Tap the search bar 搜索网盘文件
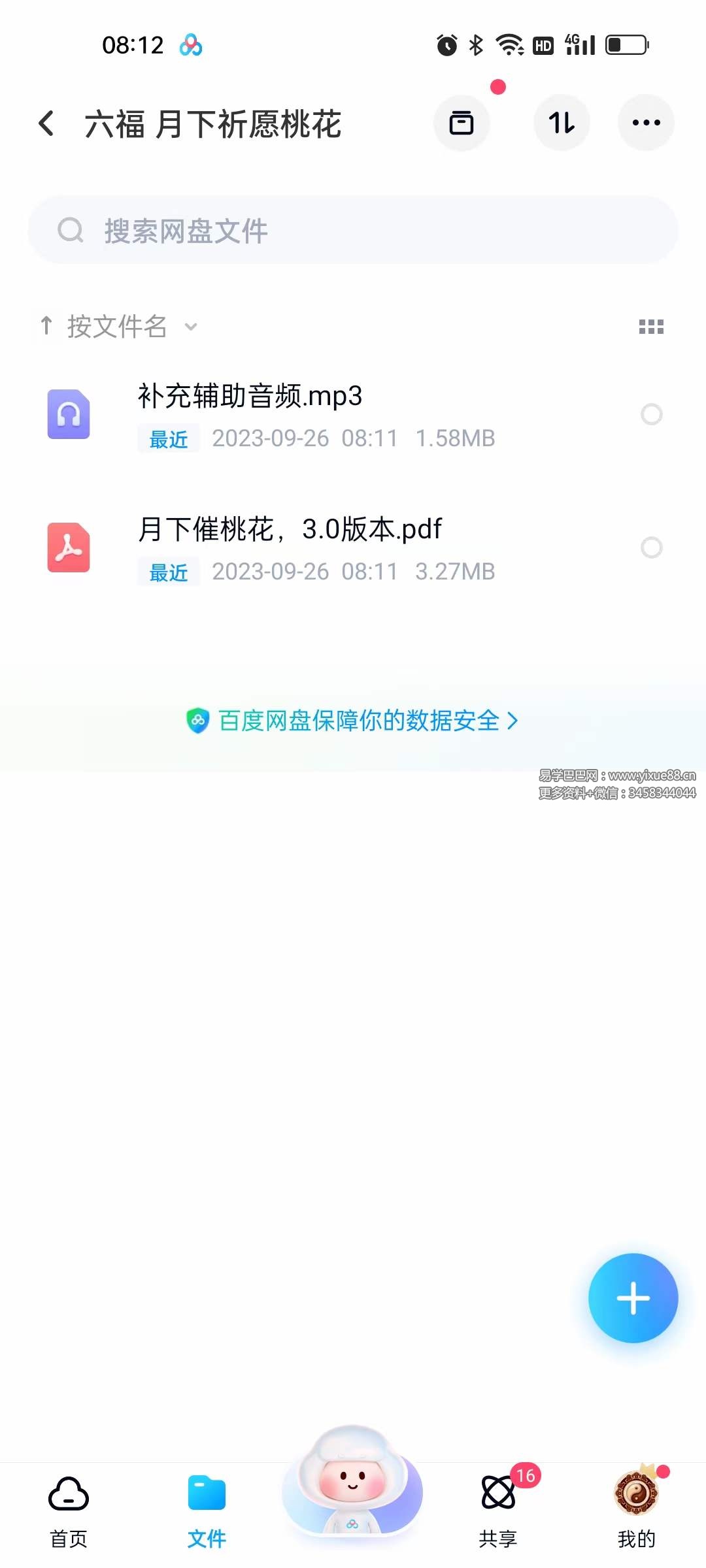The height and width of the screenshot is (1568, 706). [353, 230]
